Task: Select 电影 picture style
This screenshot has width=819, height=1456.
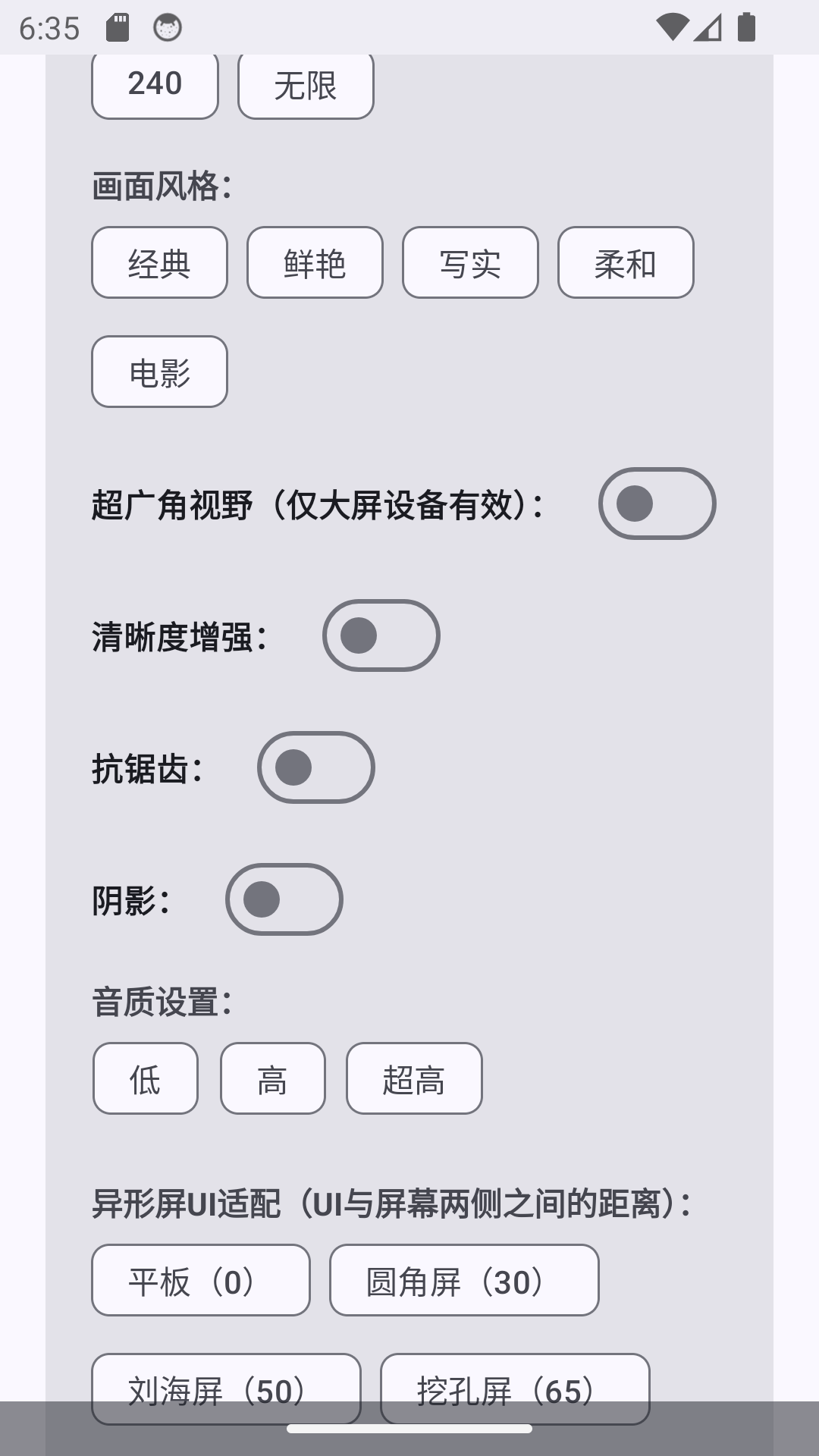Action: click(x=158, y=372)
